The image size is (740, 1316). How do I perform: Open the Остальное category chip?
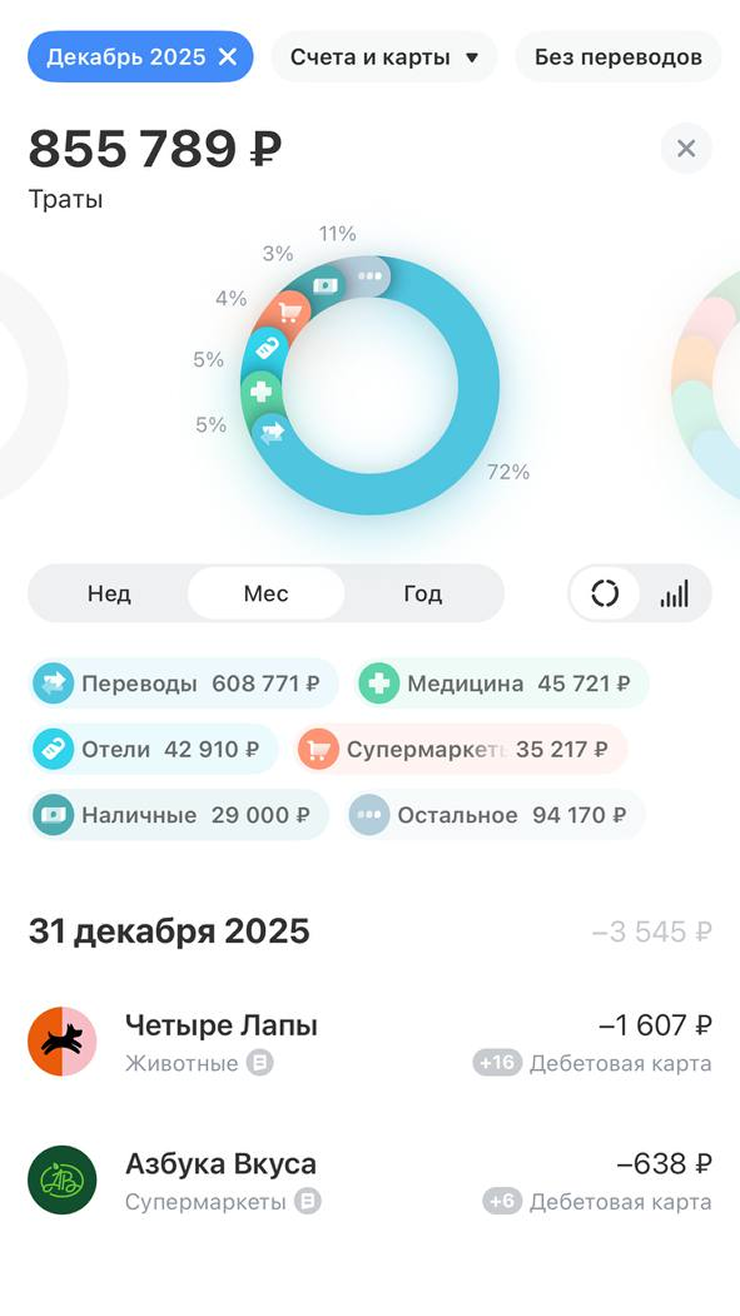click(494, 815)
